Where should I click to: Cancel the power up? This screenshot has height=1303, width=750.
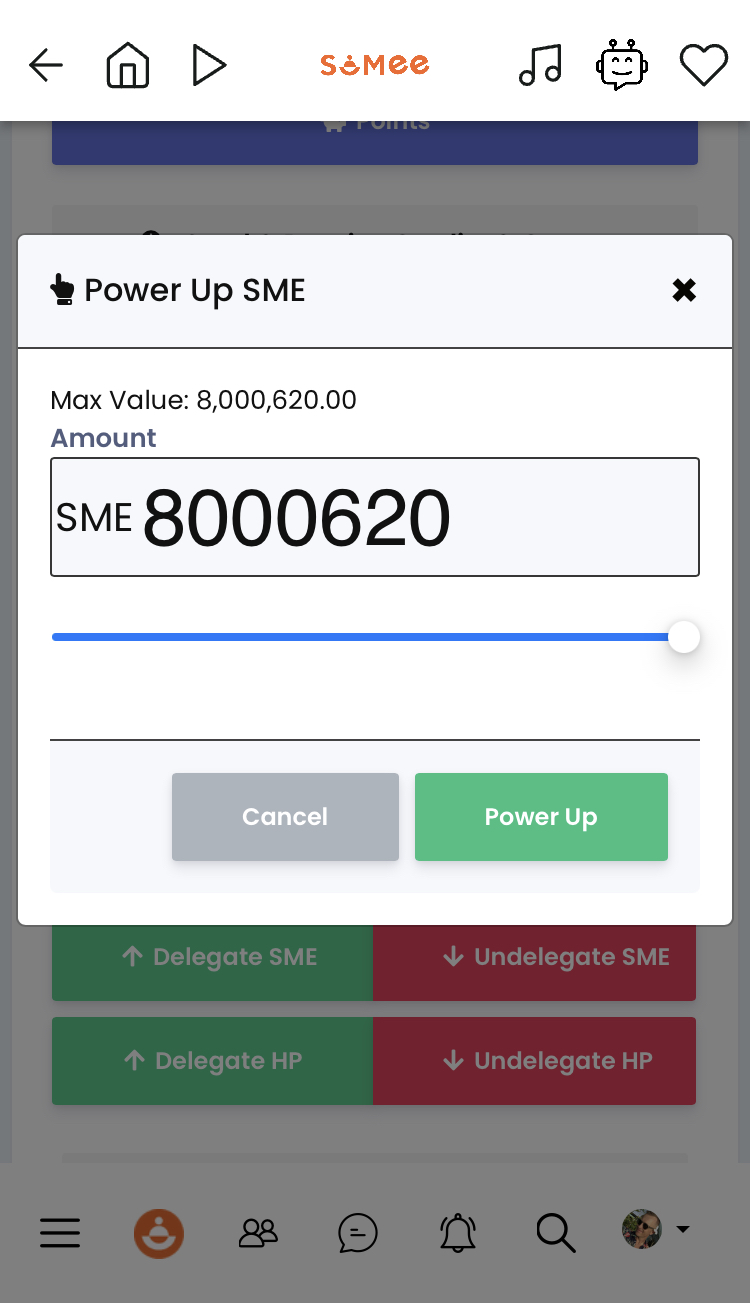pyautogui.click(x=285, y=817)
